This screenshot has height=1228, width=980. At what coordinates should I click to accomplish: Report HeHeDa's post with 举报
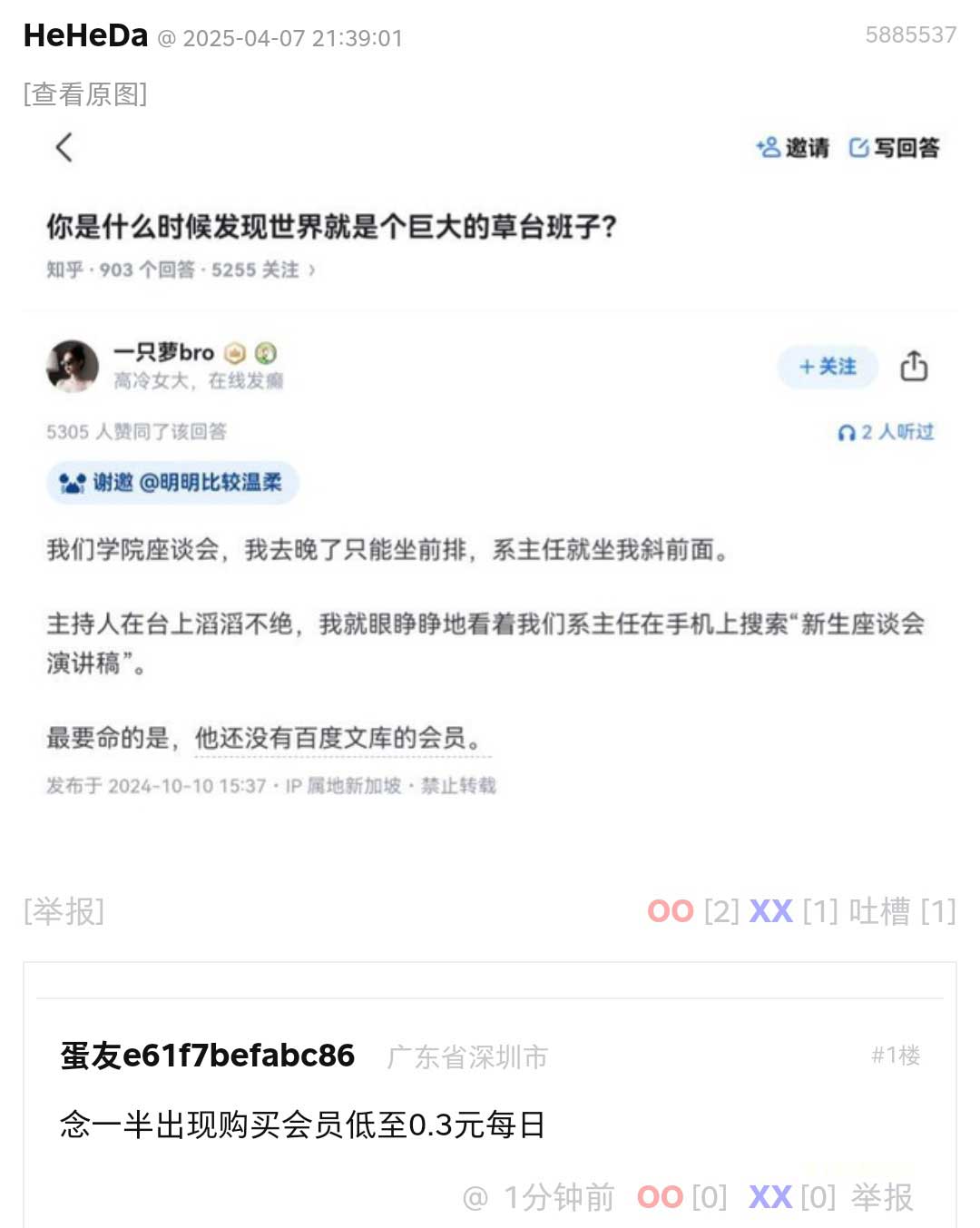(x=64, y=911)
